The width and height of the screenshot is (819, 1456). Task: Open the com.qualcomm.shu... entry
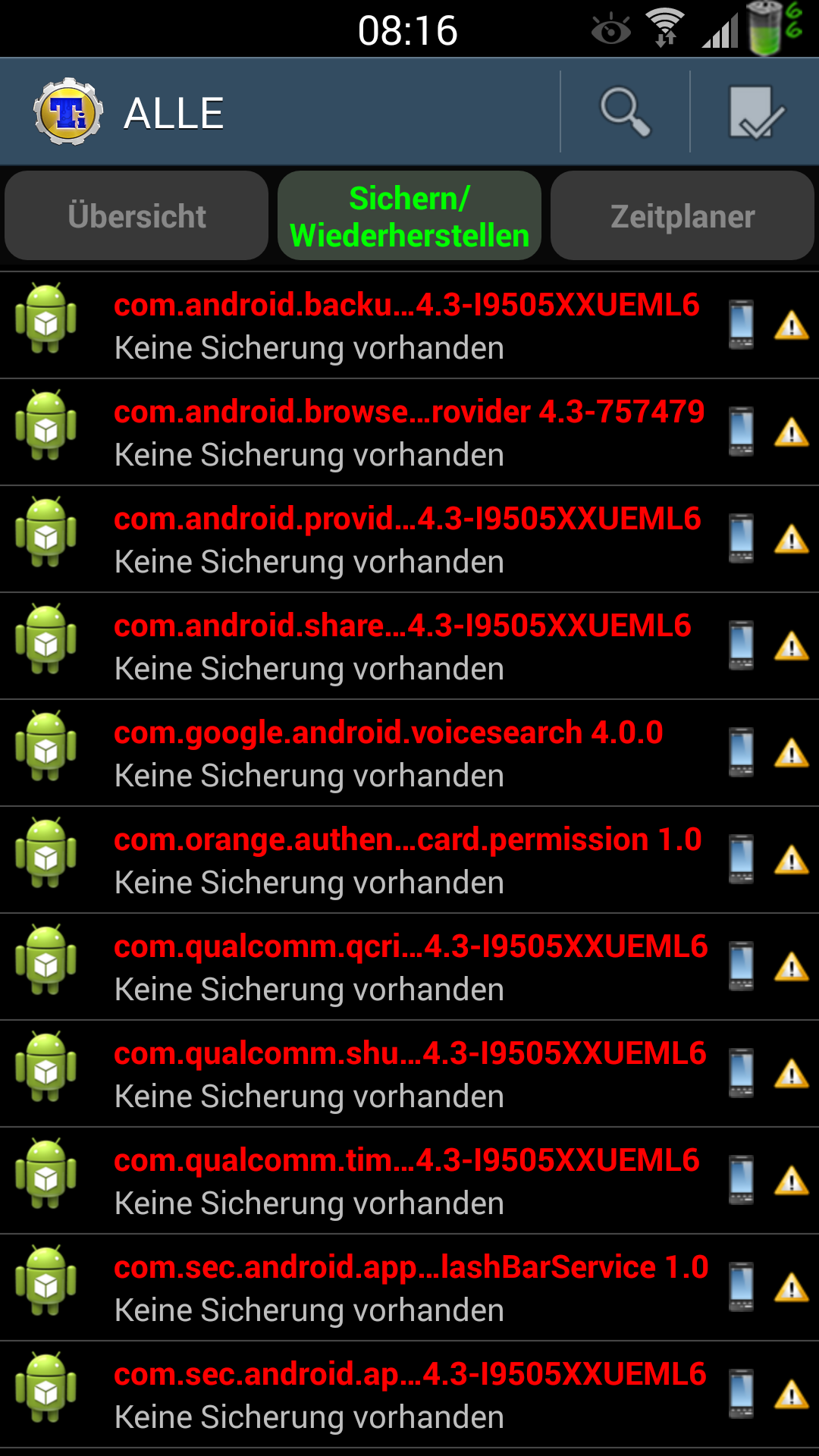409,1074
